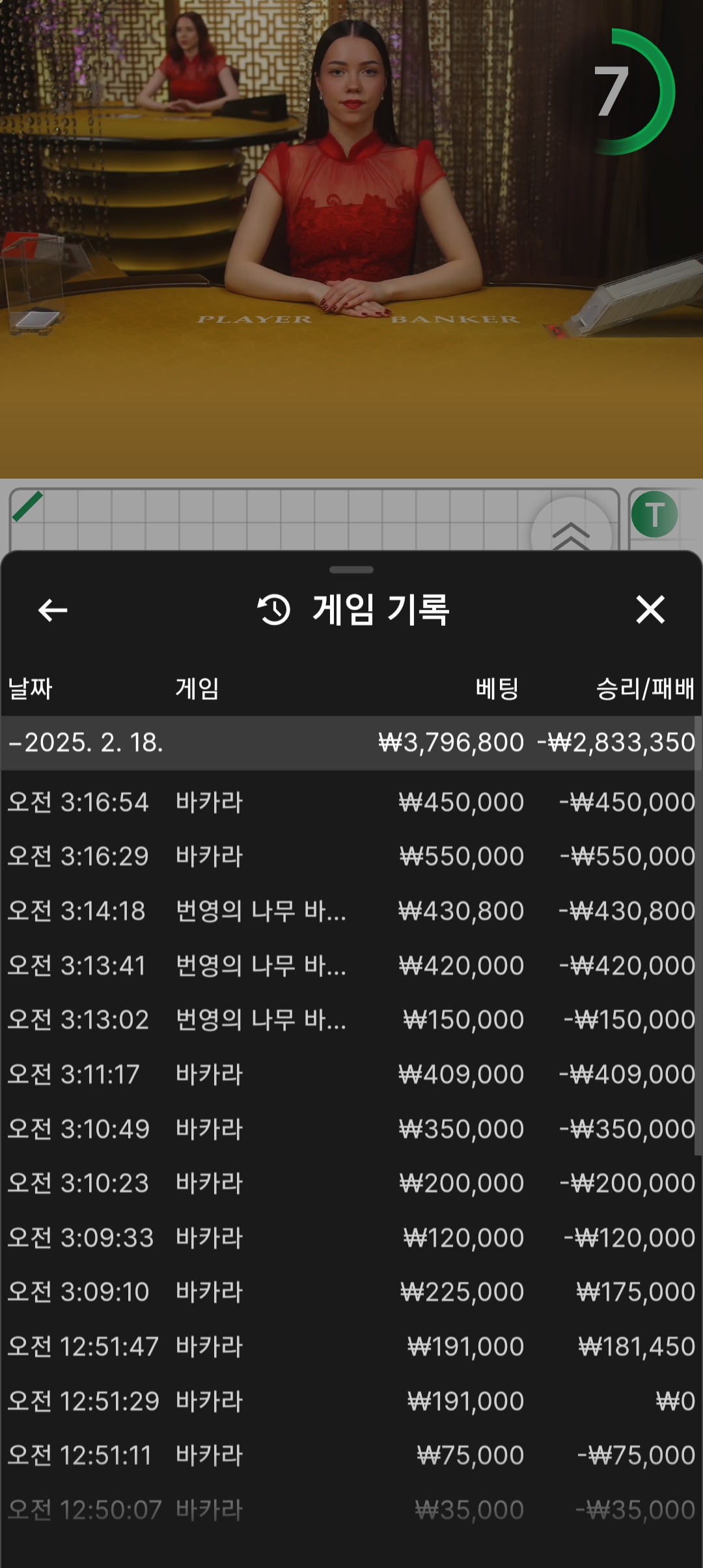Open the 오전 3:11:17 바카라 record

click(350, 1074)
